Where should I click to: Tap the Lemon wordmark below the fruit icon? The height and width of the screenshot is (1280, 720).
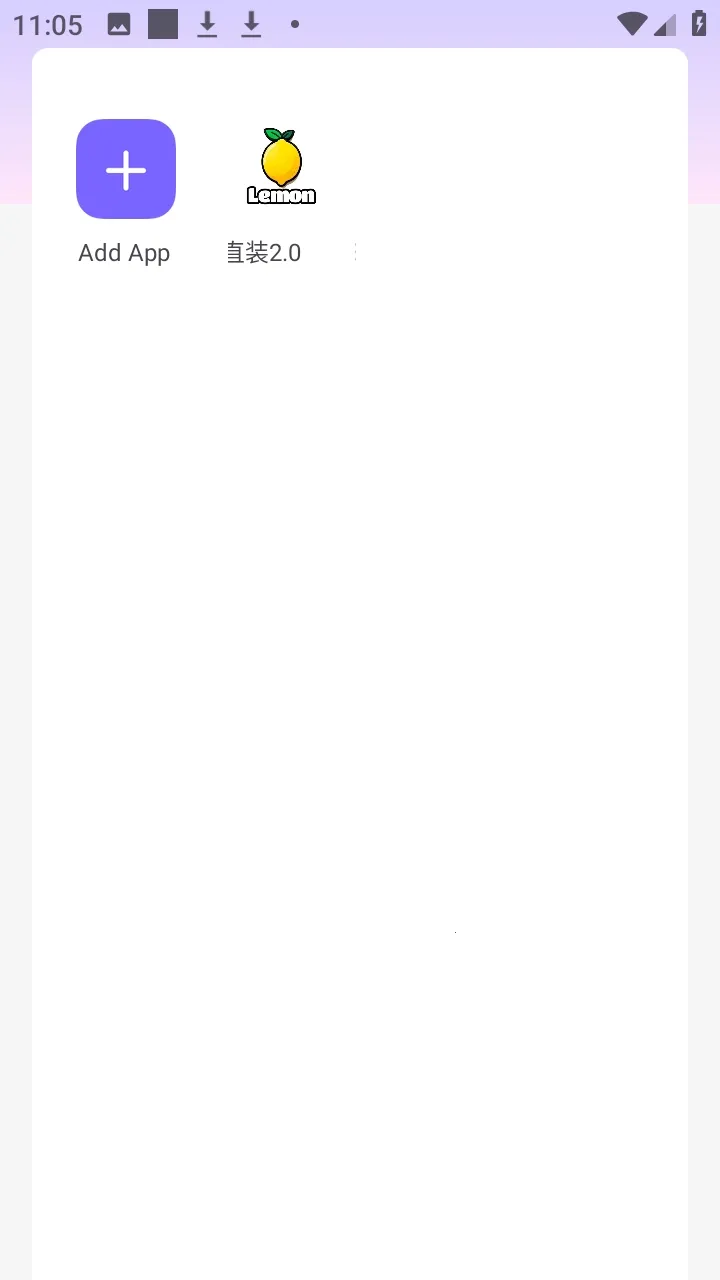click(281, 196)
